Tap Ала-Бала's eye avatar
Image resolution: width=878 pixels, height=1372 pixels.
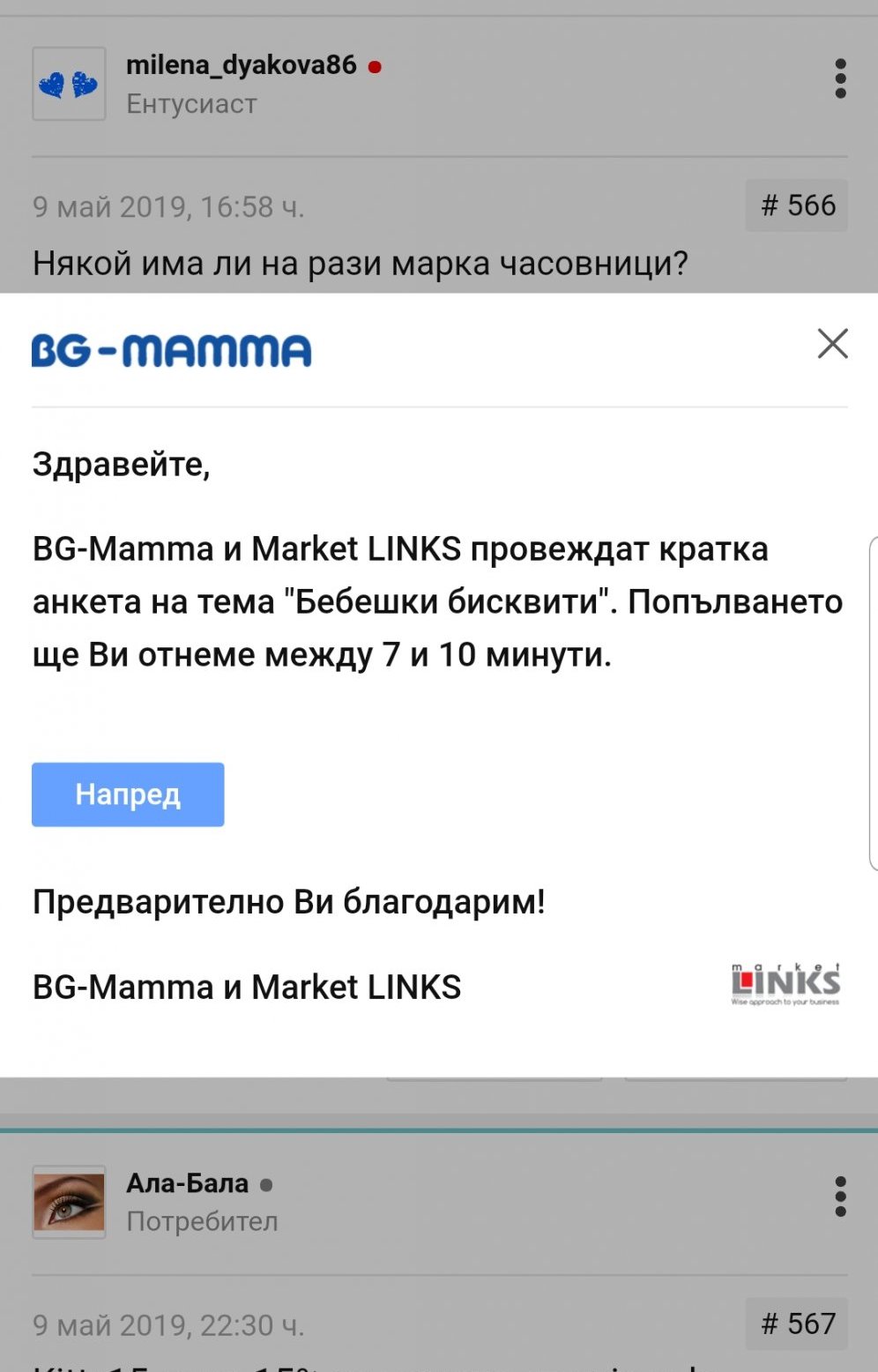click(x=69, y=1202)
